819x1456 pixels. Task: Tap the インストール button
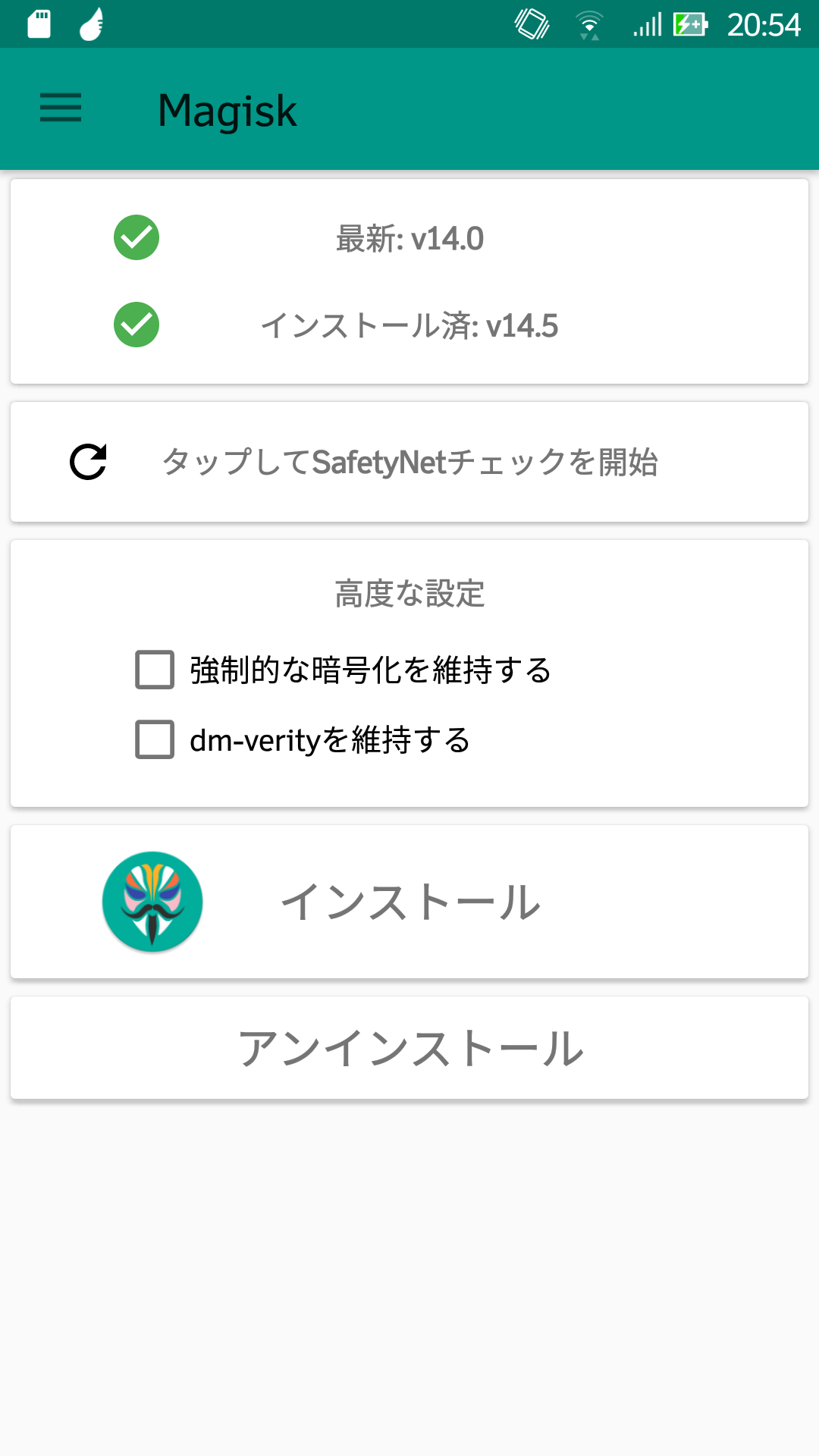409,902
